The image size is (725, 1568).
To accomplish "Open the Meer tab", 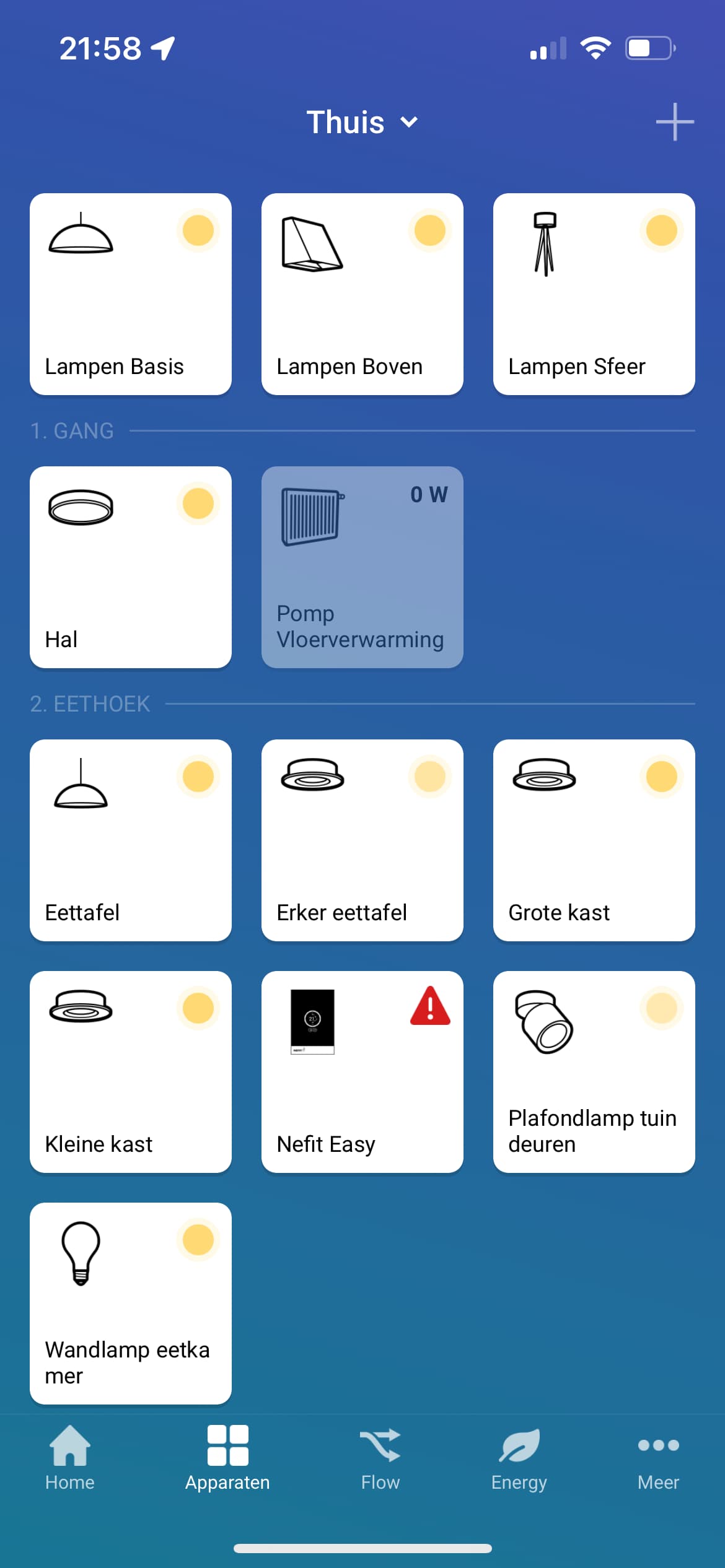I will click(x=658, y=1458).
